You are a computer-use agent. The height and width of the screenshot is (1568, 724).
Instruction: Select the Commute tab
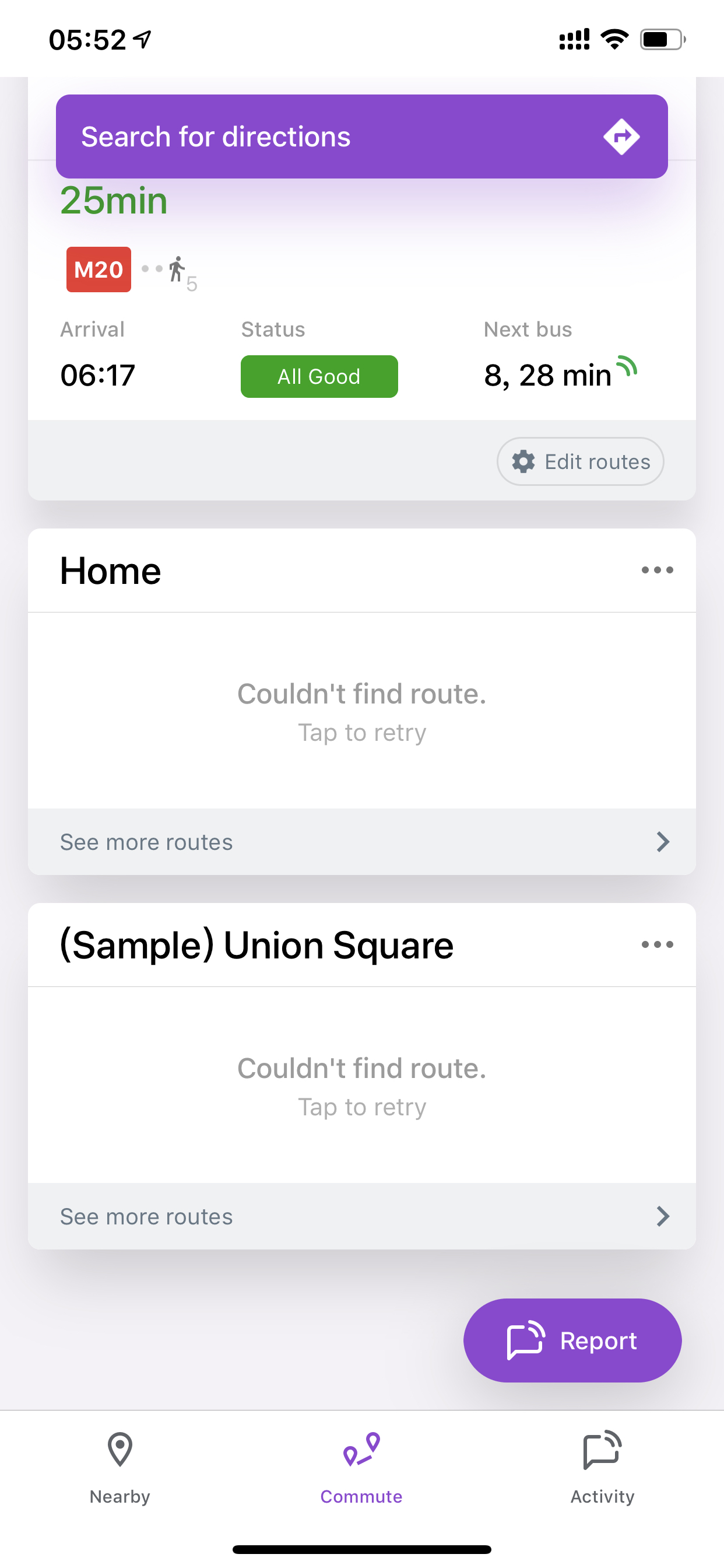(361, 1468)
